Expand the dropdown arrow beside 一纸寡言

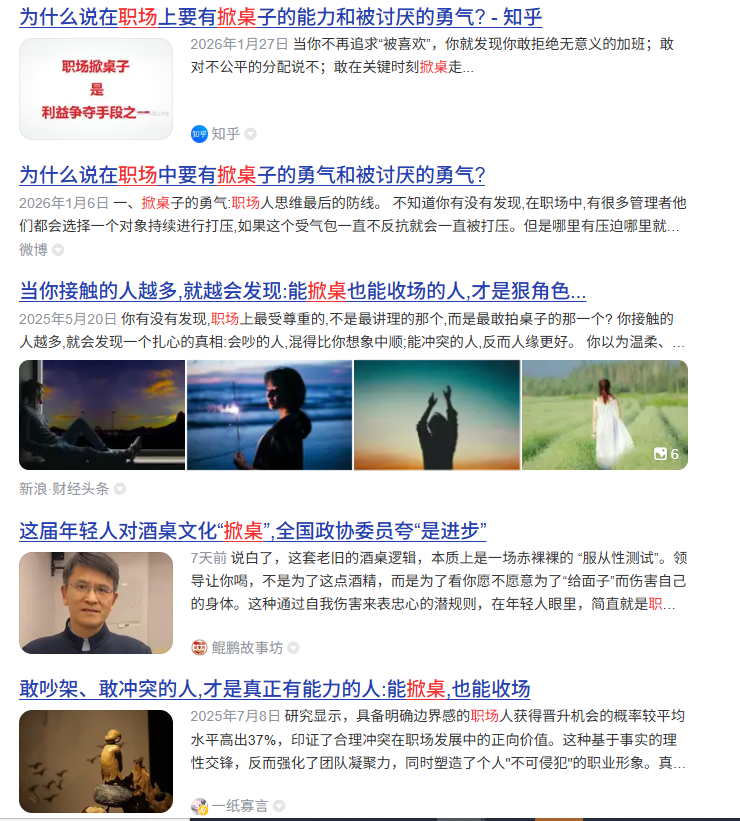(x=279, y=806)
